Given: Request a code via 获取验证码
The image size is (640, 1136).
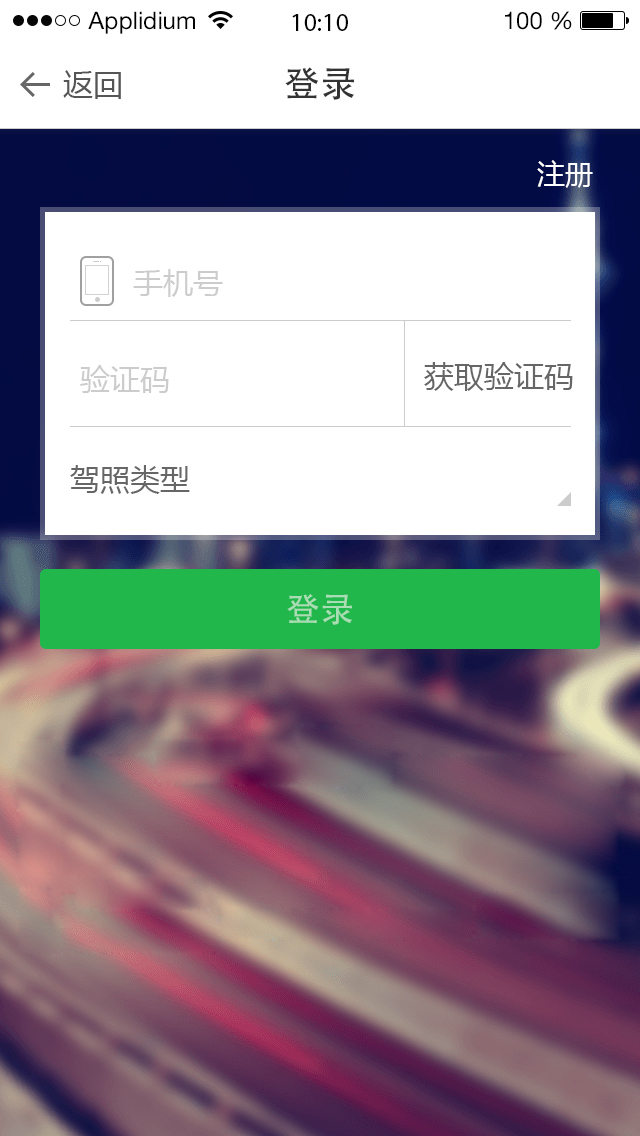Looking at the screenshot, I should pyautogui.click(x=497, y=377).
